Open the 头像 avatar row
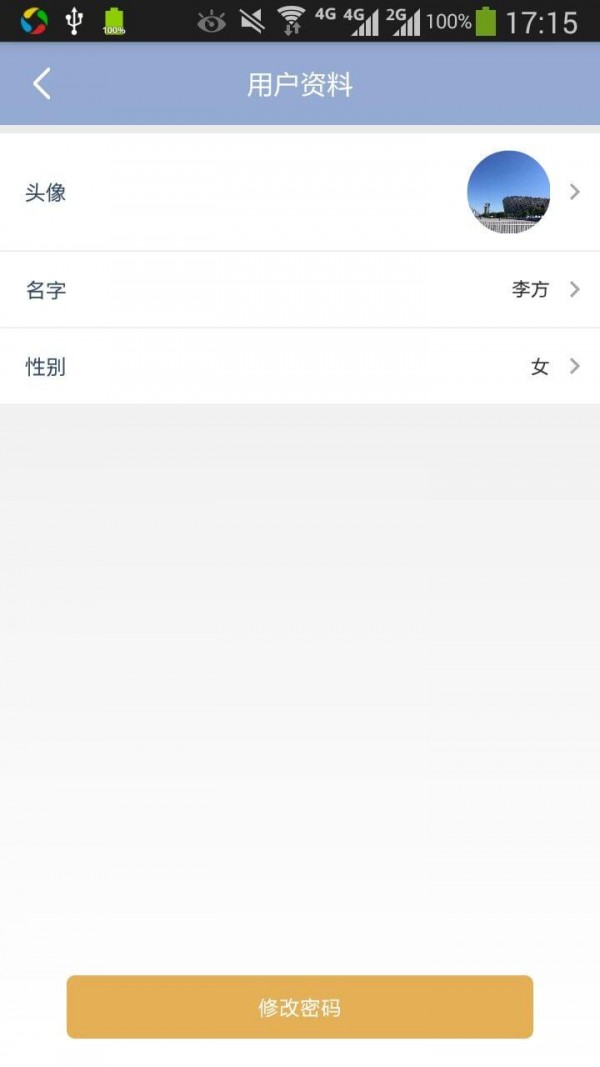 tap(300, 192)
